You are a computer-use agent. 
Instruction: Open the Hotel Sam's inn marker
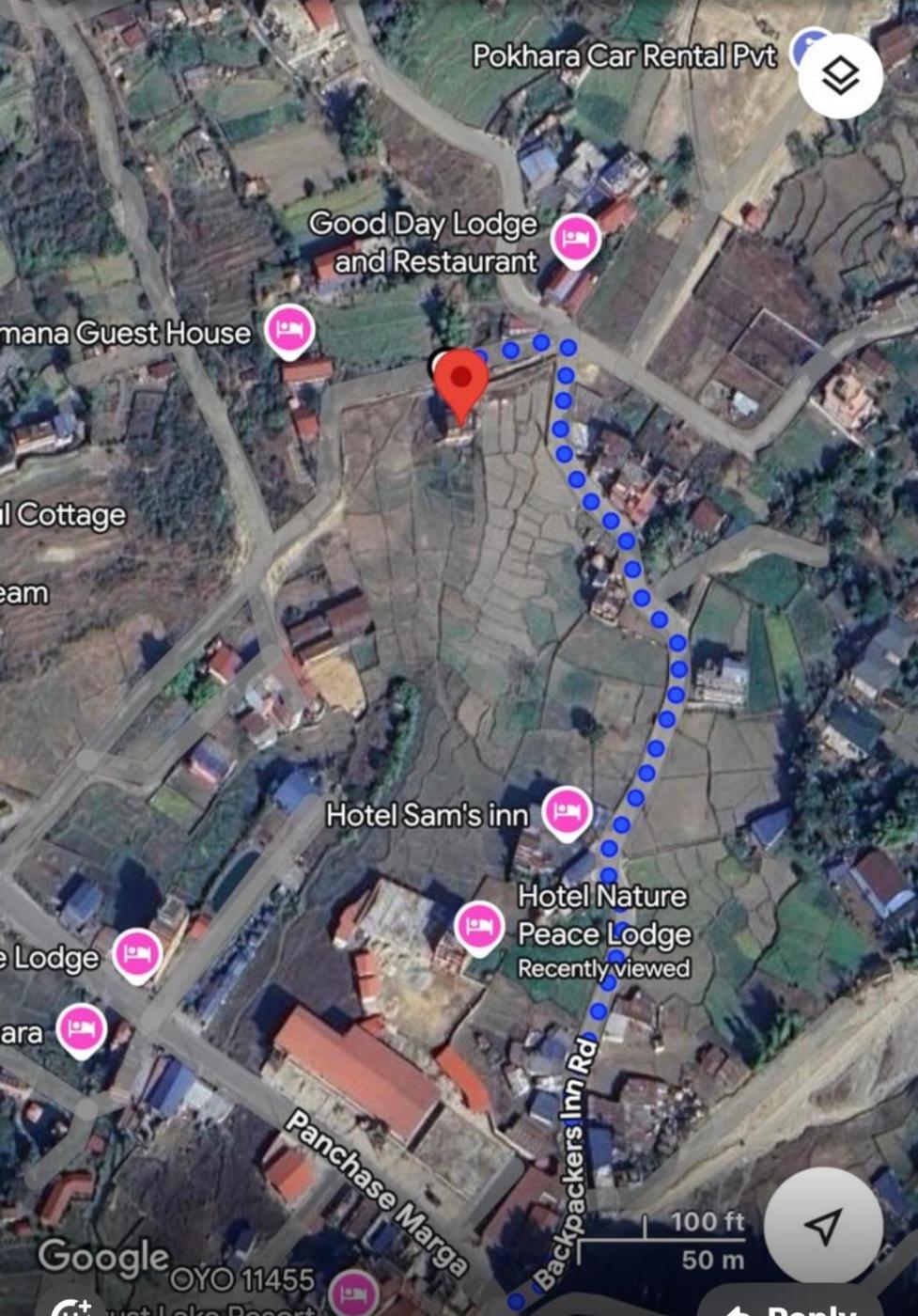pyautogui.click(x=566, y=812)
